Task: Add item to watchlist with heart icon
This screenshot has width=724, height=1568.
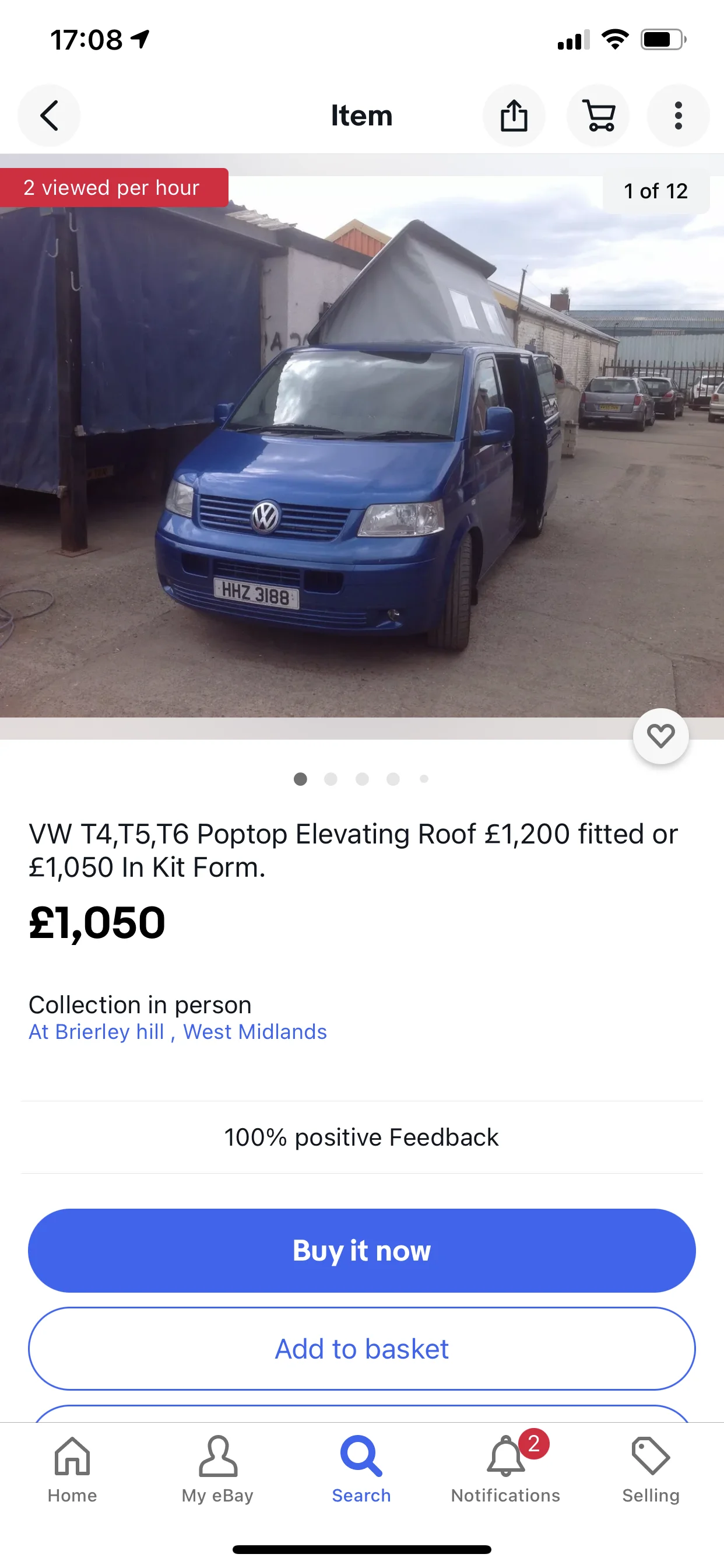Action: pos(660,736)
